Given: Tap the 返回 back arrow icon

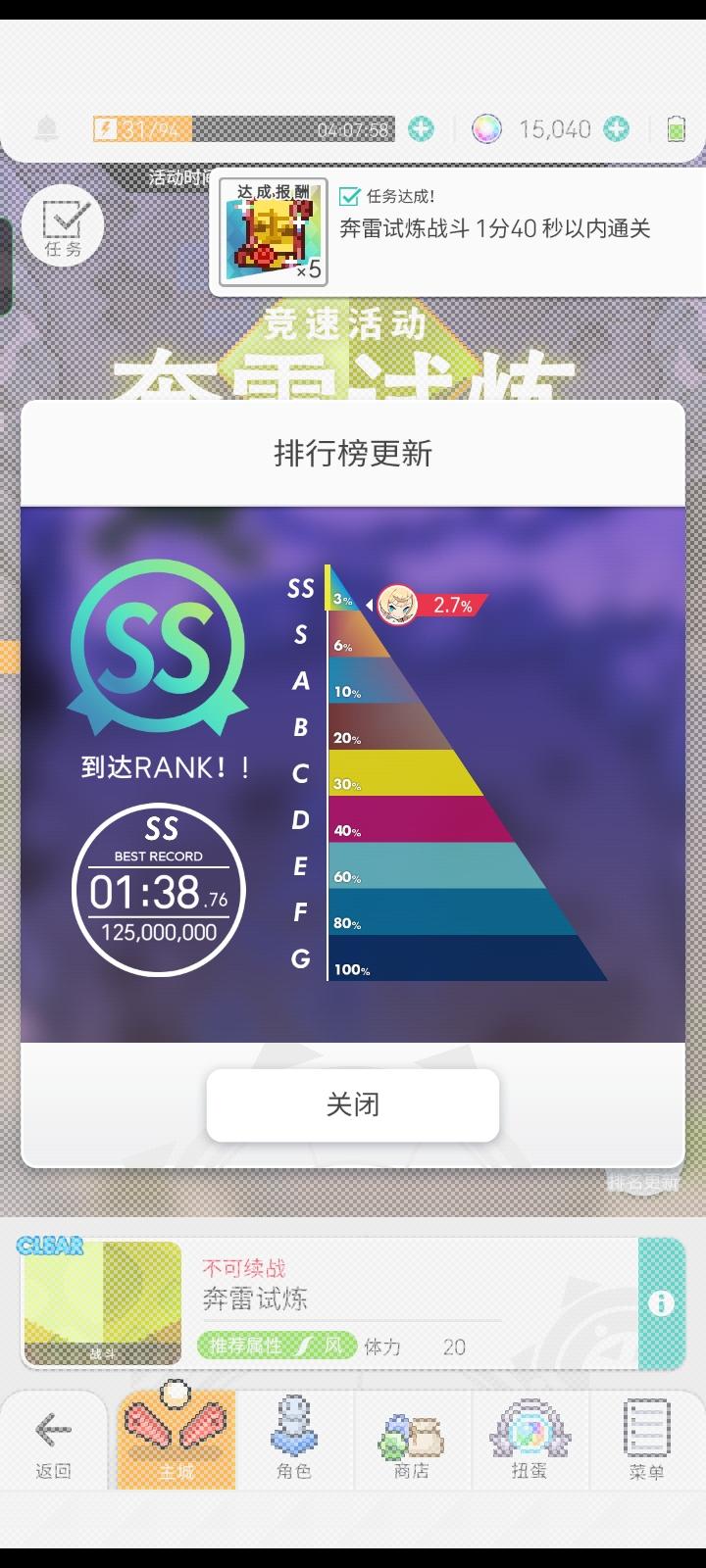Looking at the screenshot, I should tap(53, 1433).
